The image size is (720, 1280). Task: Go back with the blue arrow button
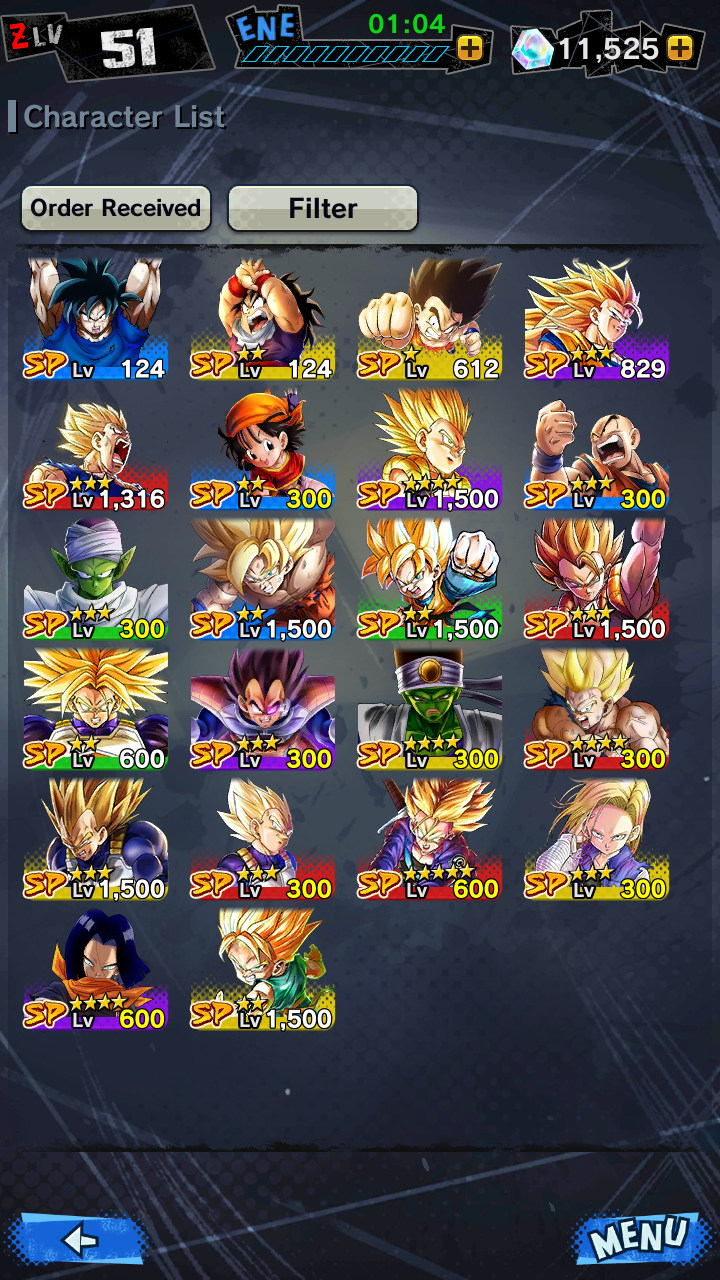pyautogui.click(x=80, y=1240)
